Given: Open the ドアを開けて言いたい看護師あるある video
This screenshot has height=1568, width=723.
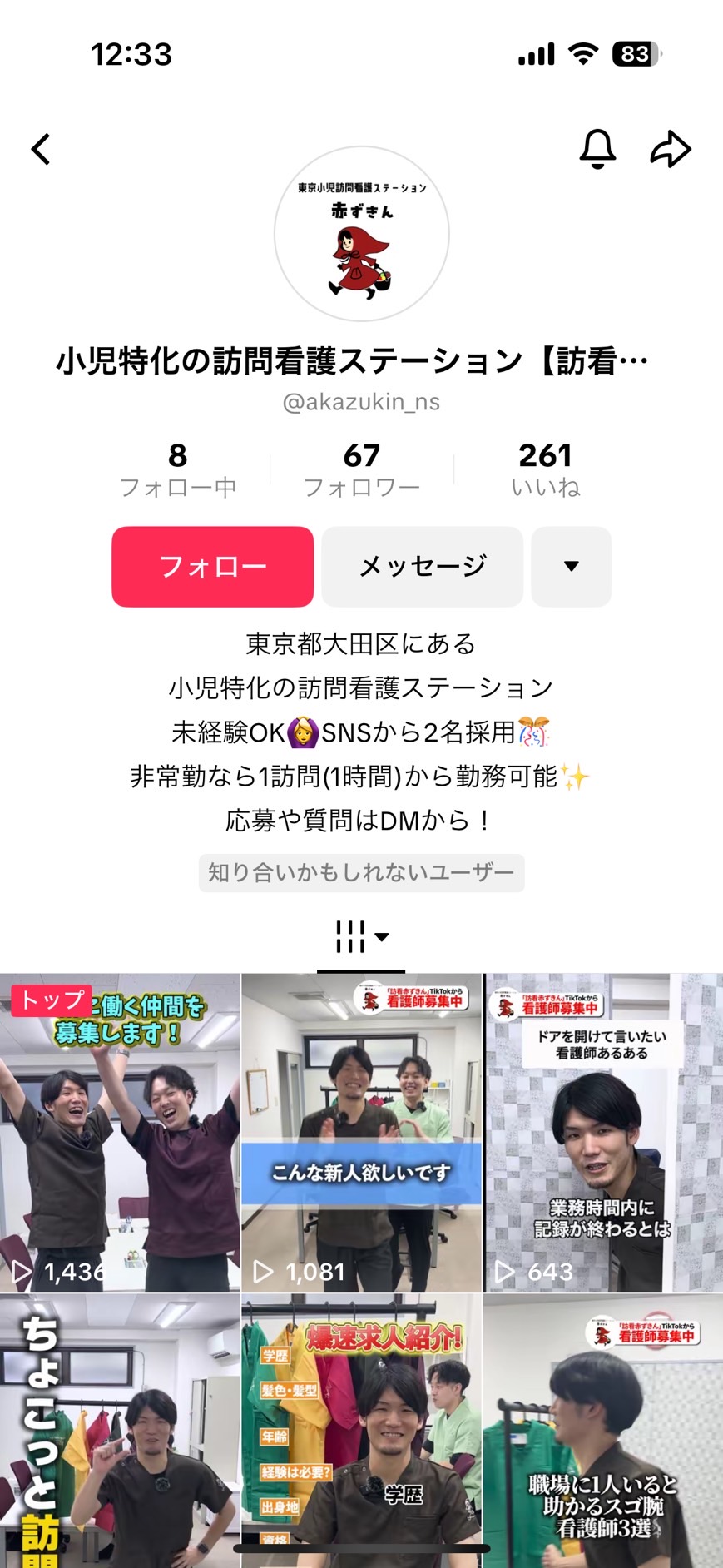Looking at the screenshot, I should pos(603,1132).
